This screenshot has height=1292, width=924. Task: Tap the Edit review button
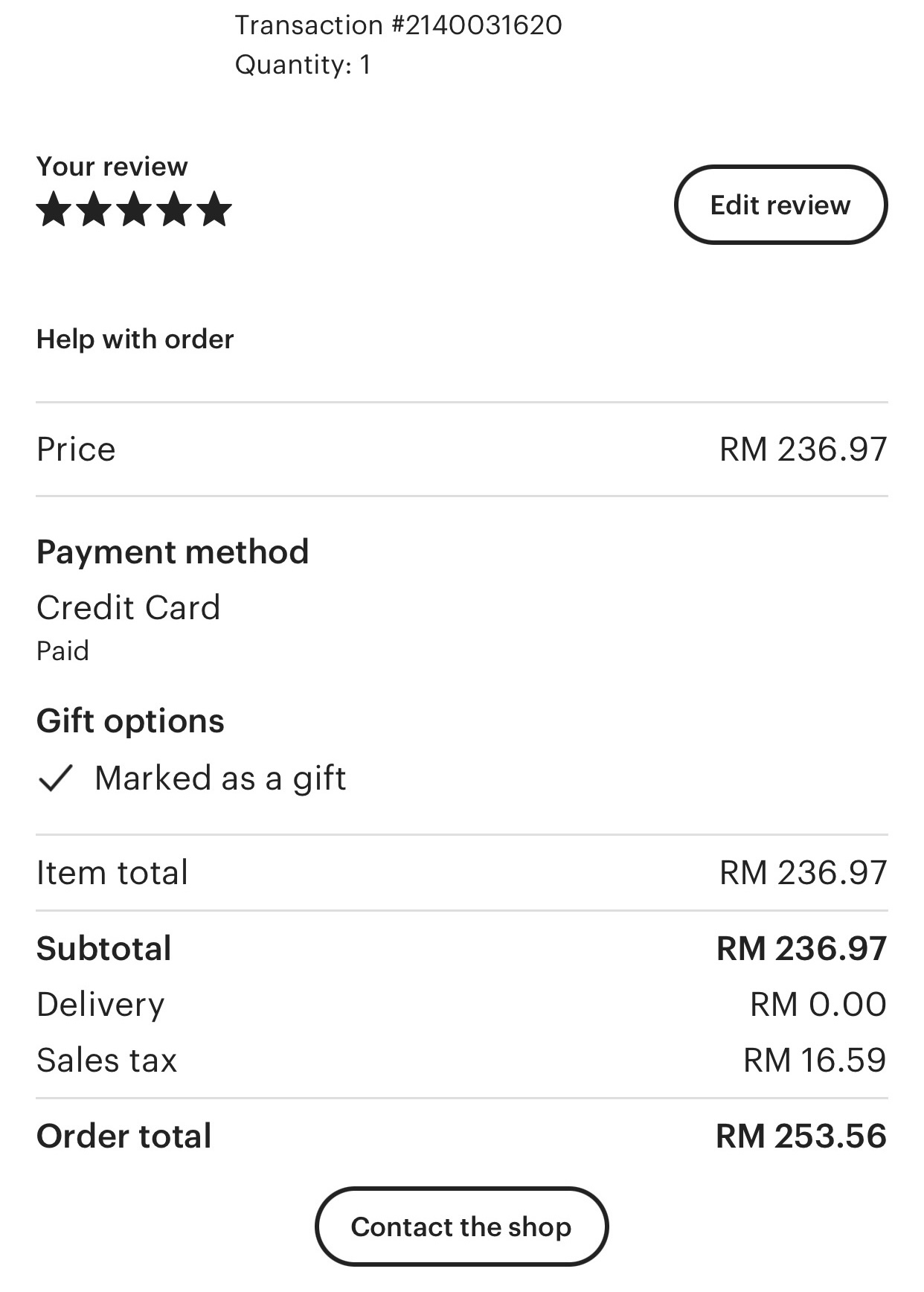(780, 205)
